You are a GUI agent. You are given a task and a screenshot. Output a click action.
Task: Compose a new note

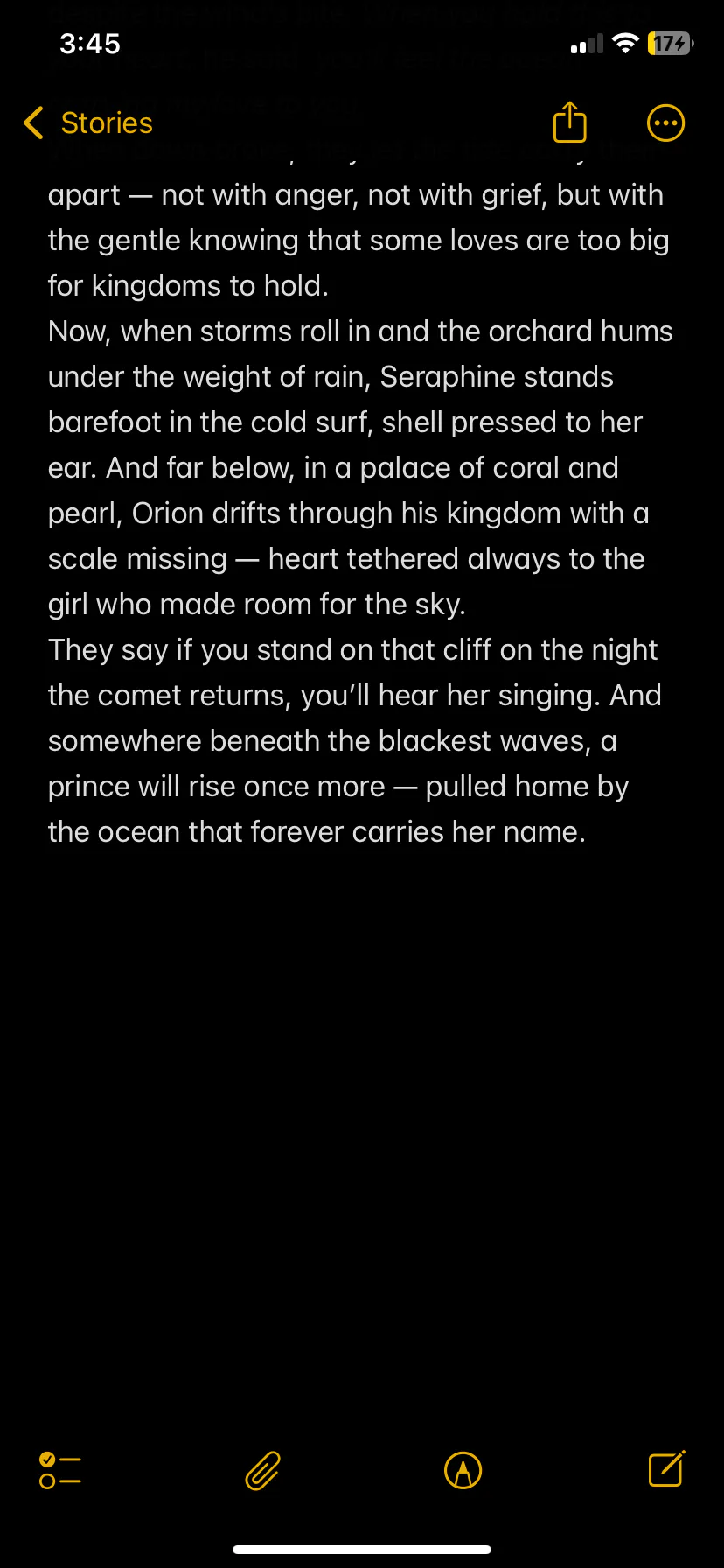666,1468
